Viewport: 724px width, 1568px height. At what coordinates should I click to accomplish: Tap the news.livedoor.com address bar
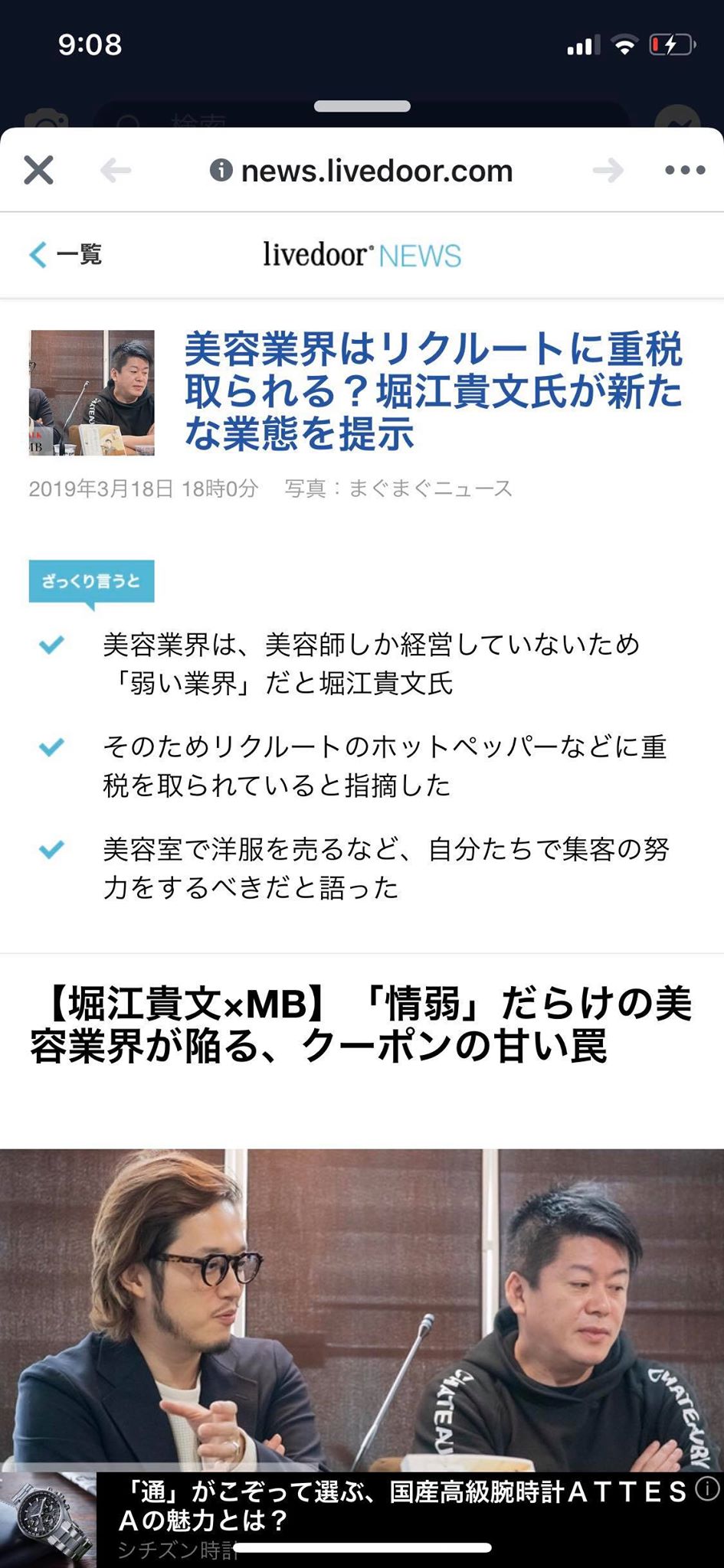pos(362,170)
